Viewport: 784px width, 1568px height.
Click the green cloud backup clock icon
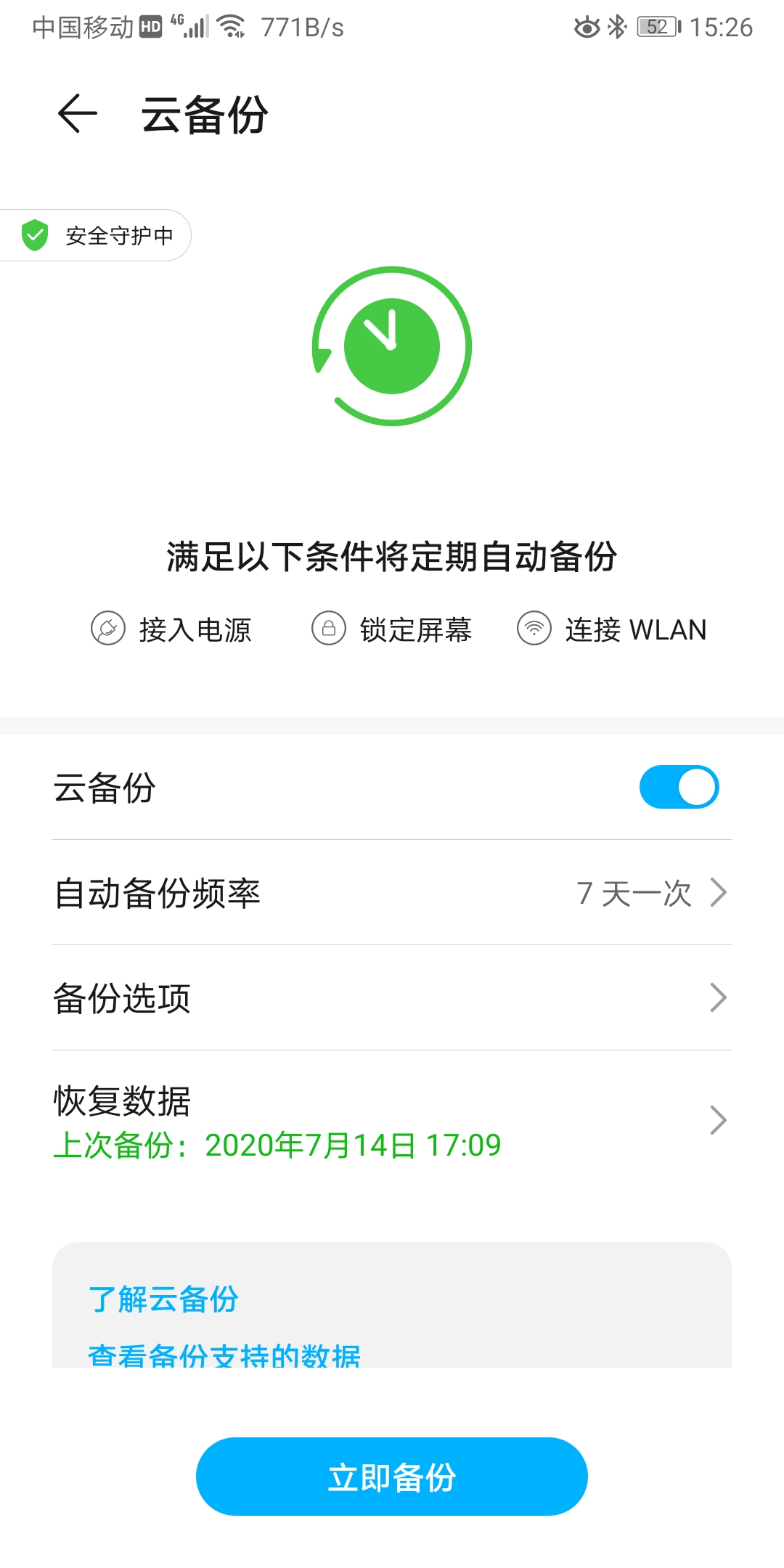click(391, 347)
